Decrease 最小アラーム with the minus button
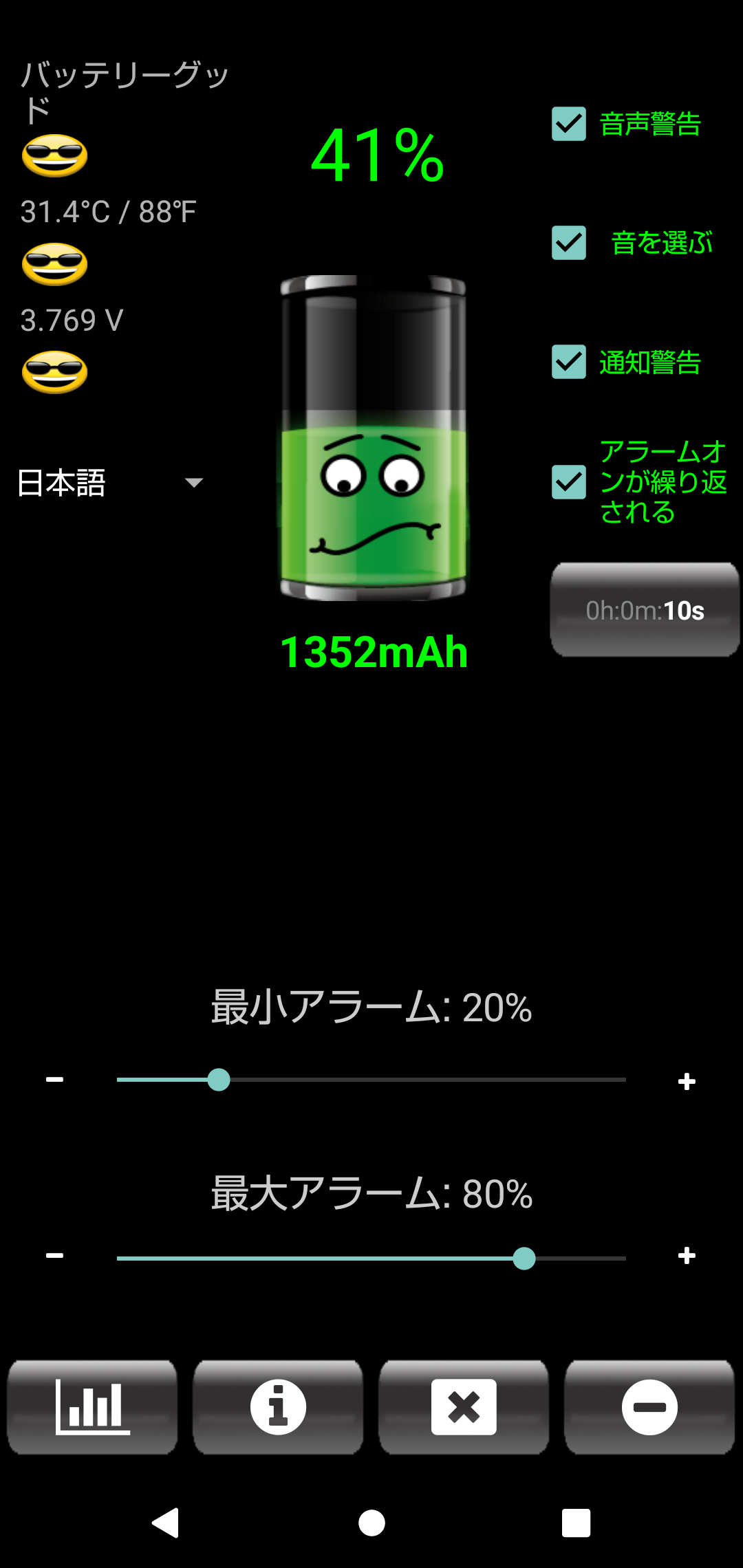 coord(55,1080)
